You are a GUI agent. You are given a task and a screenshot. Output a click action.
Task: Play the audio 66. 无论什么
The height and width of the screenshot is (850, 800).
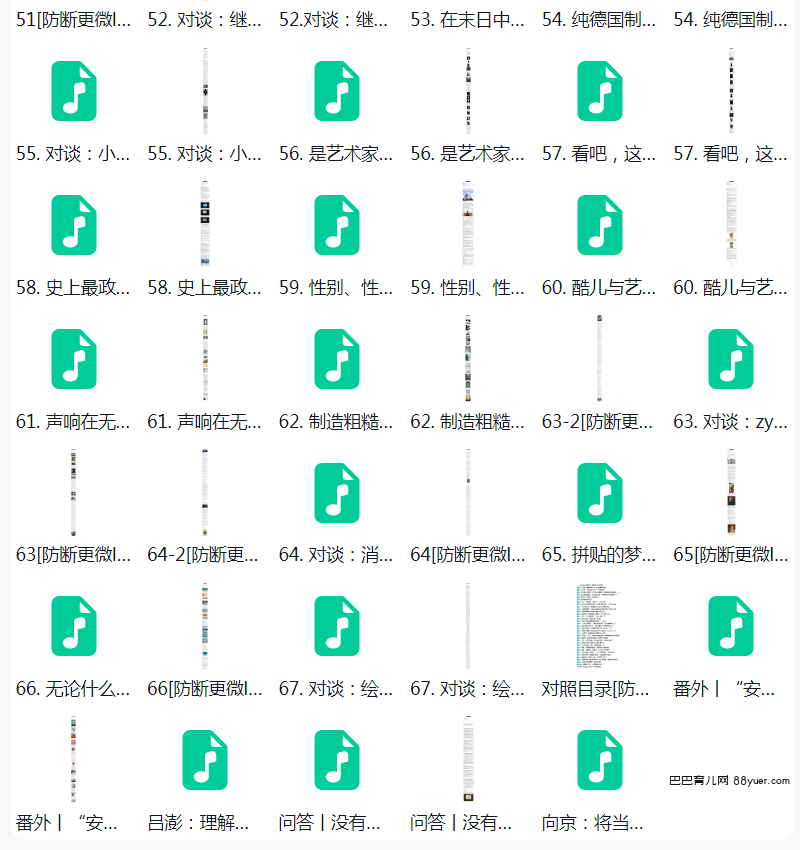(x=73, y=626)
